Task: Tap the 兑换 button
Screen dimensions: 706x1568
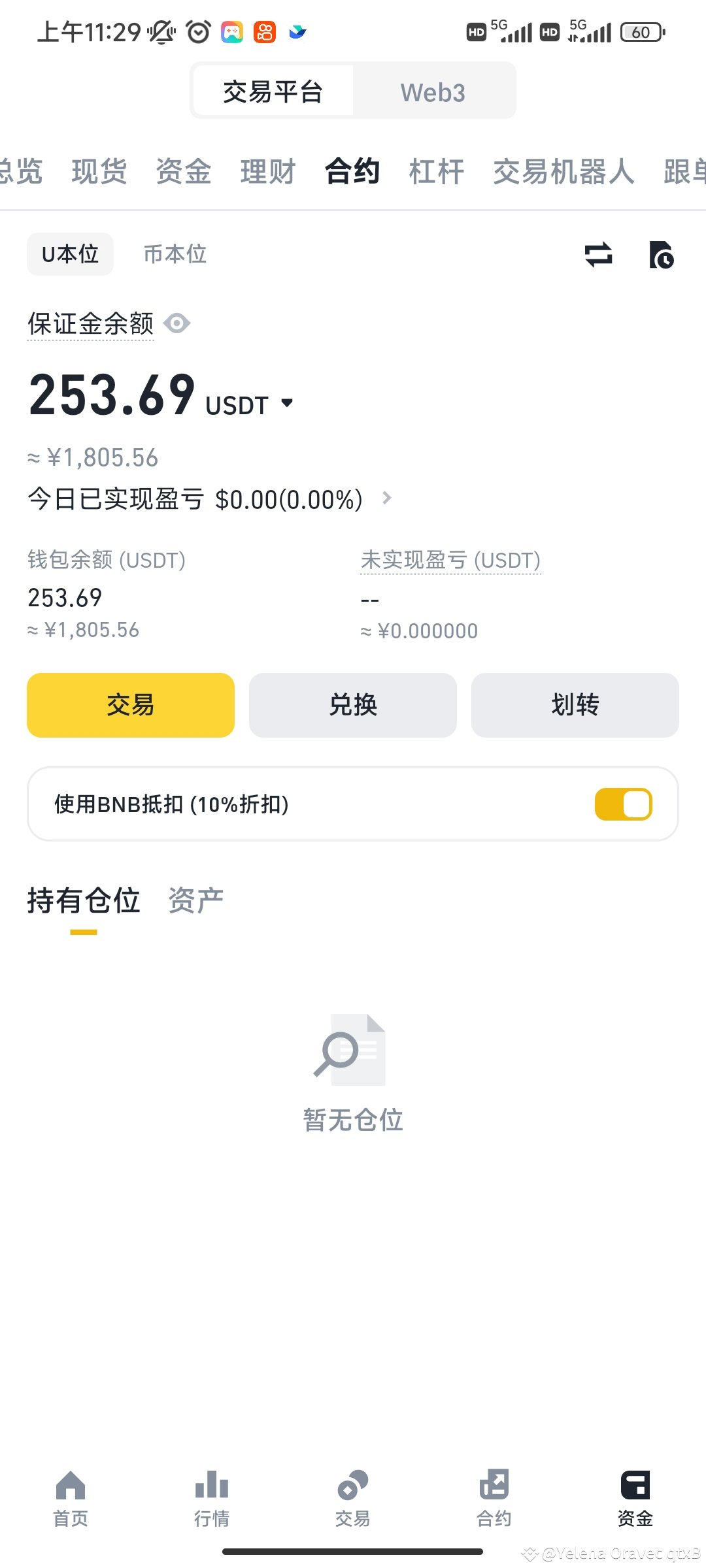Action: [353, 705]
